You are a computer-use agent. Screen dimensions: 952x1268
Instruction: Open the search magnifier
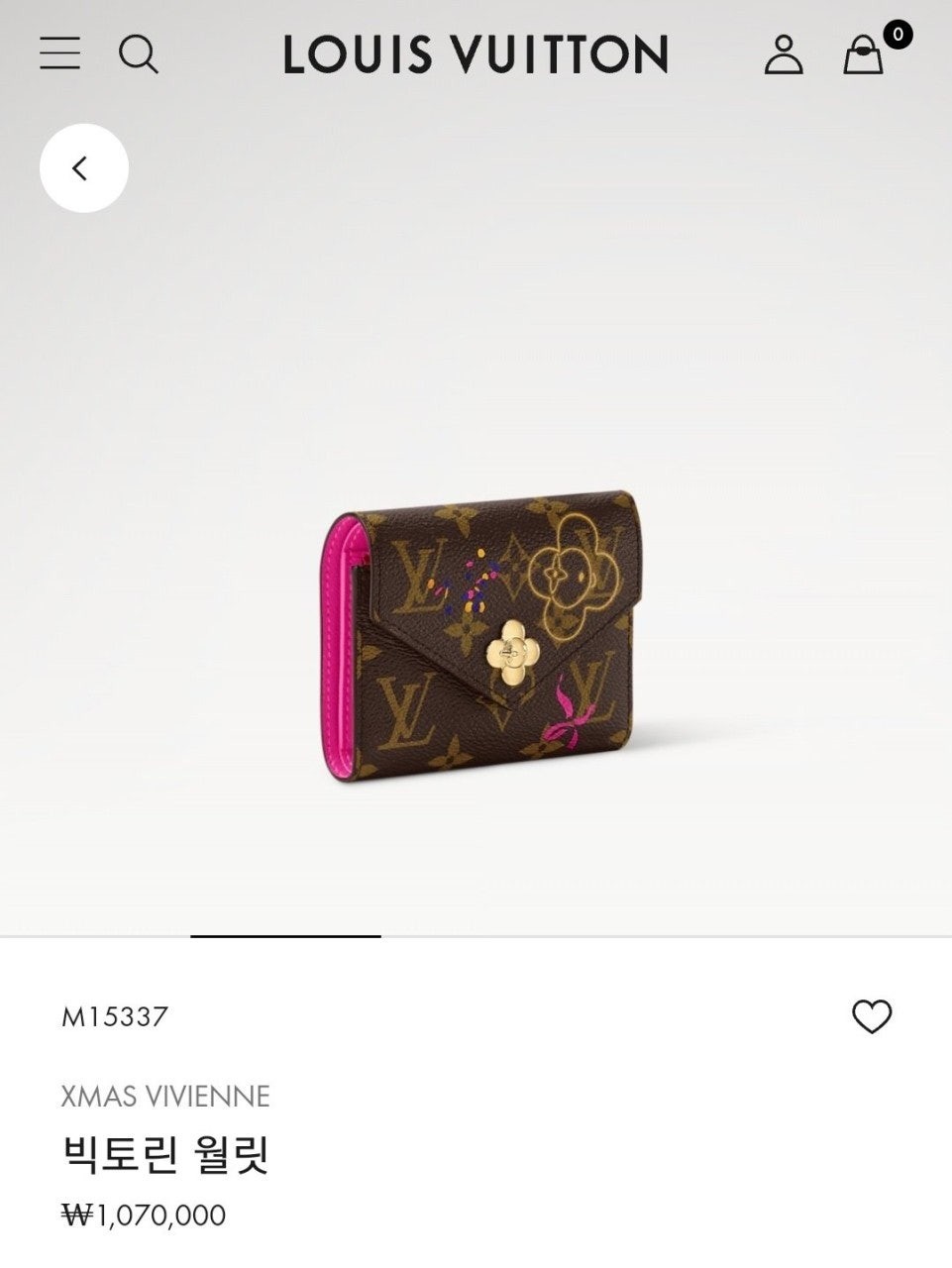click(x=138, y=53)
